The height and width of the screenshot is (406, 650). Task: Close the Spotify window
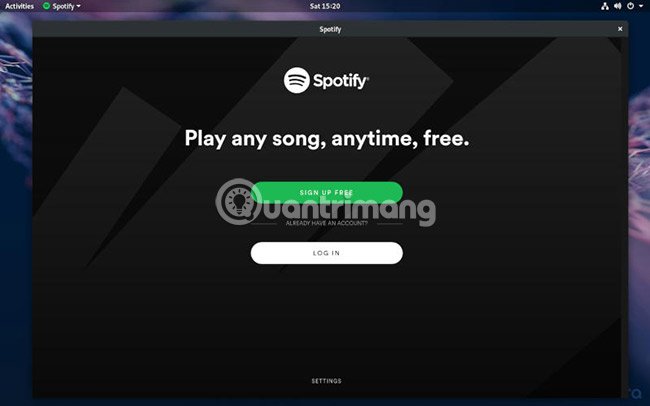pos(620,29)
